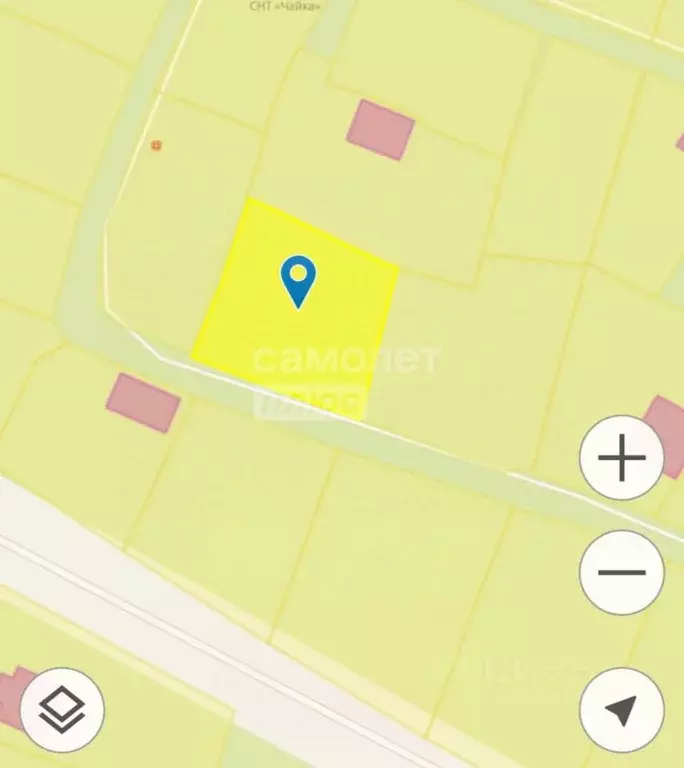Zoom out with the minus button
Viewport: 684px width, 768px height.
(622, 573)
